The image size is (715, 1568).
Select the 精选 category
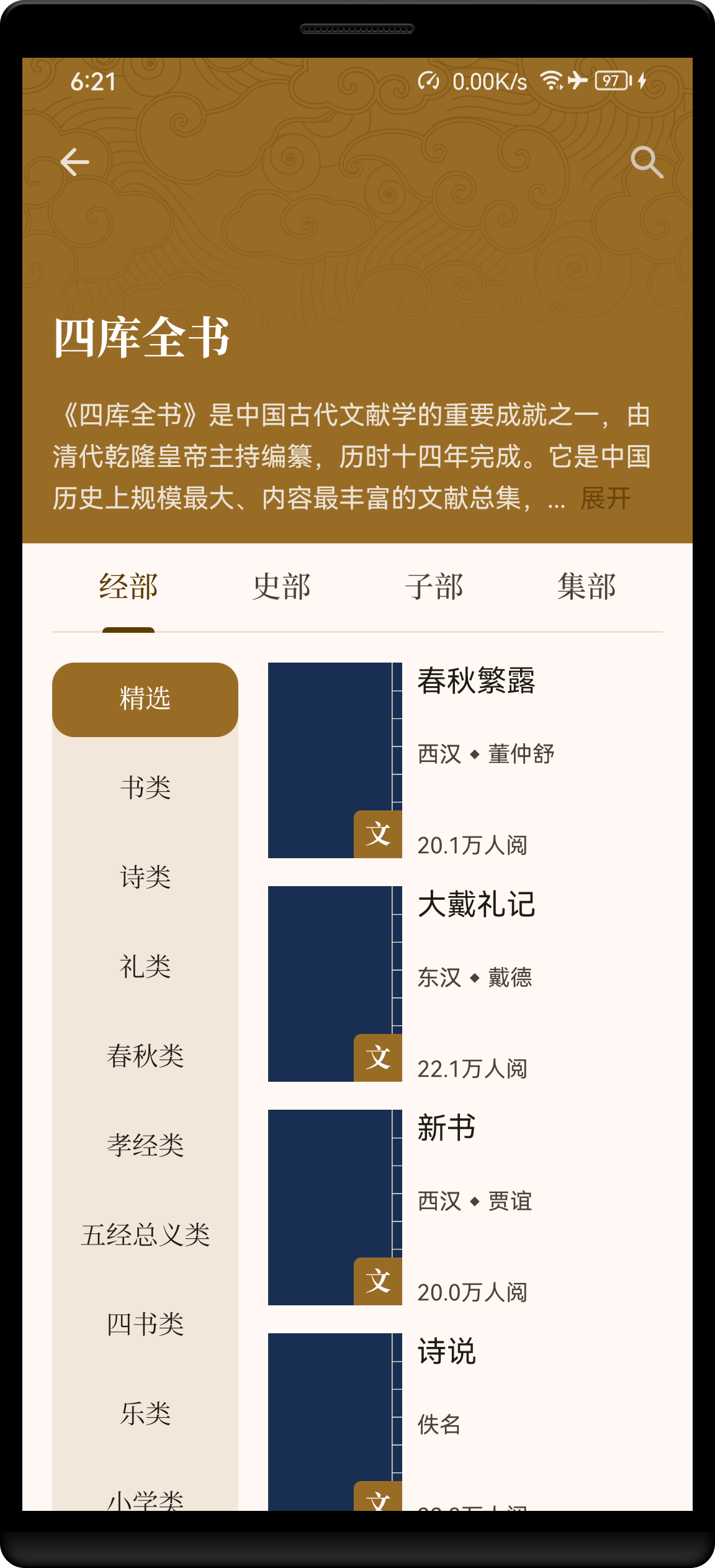[145, 699]
